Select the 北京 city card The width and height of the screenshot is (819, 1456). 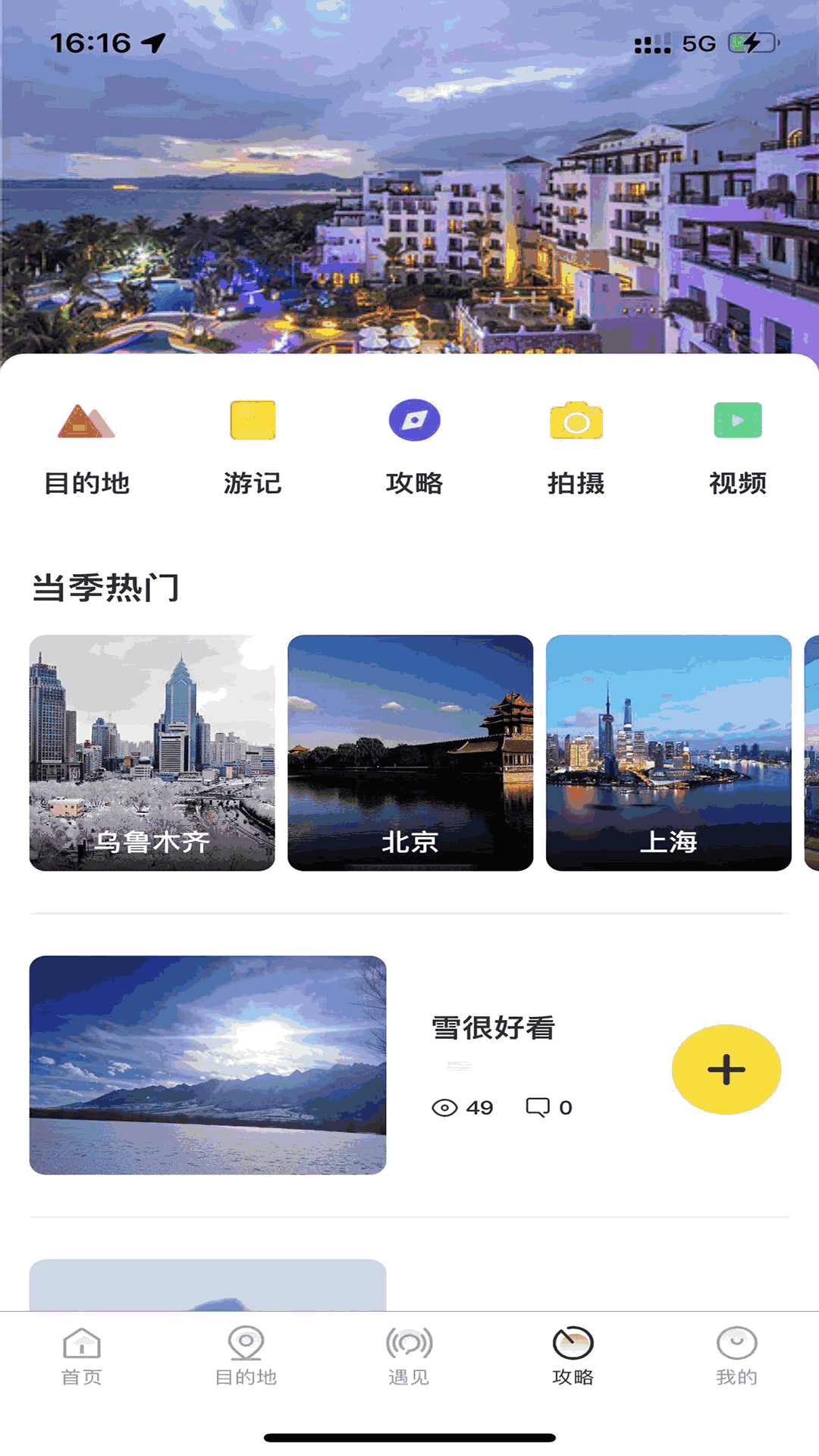[410, 753]
